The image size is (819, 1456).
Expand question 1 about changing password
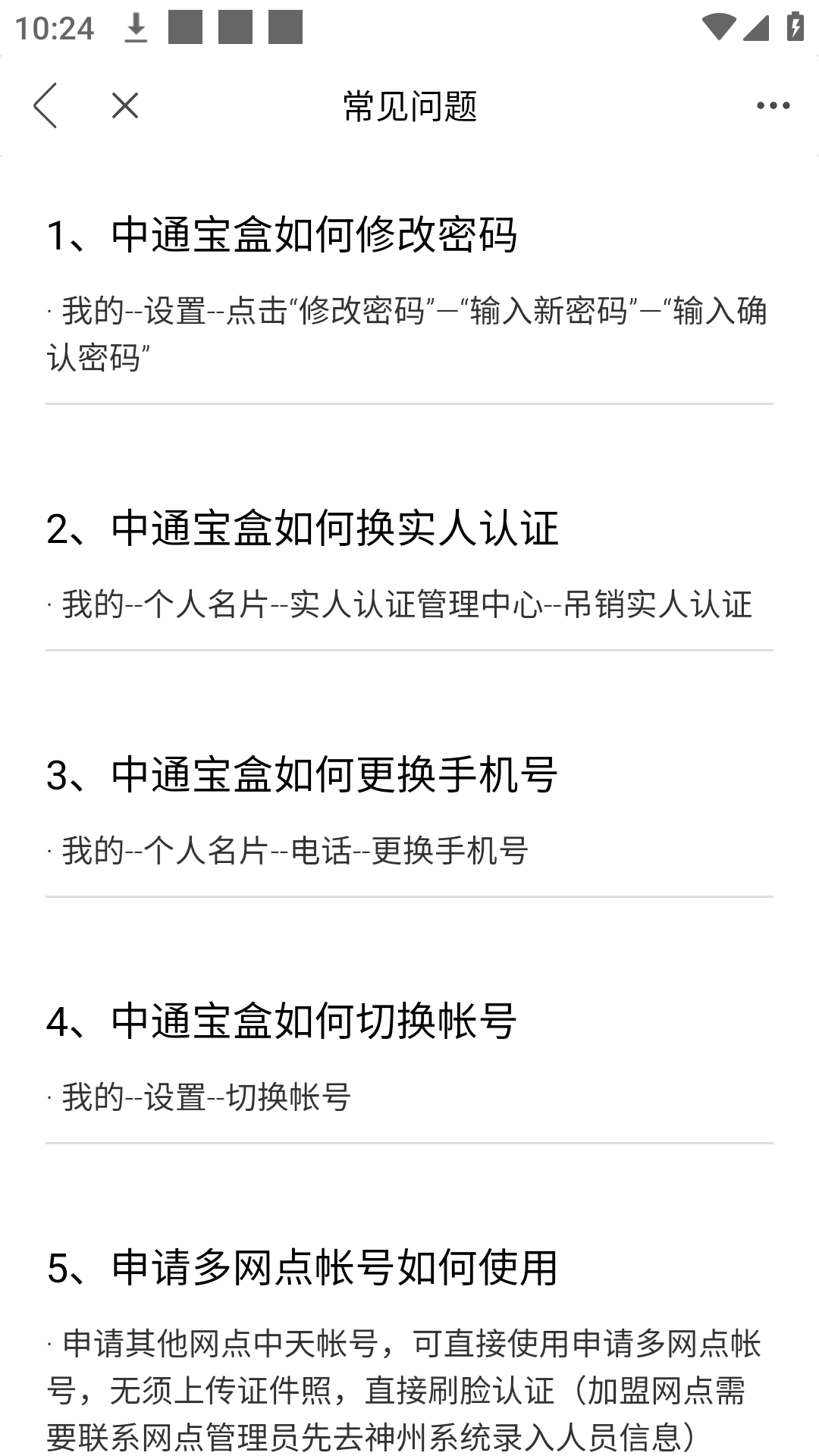[284, 235]
